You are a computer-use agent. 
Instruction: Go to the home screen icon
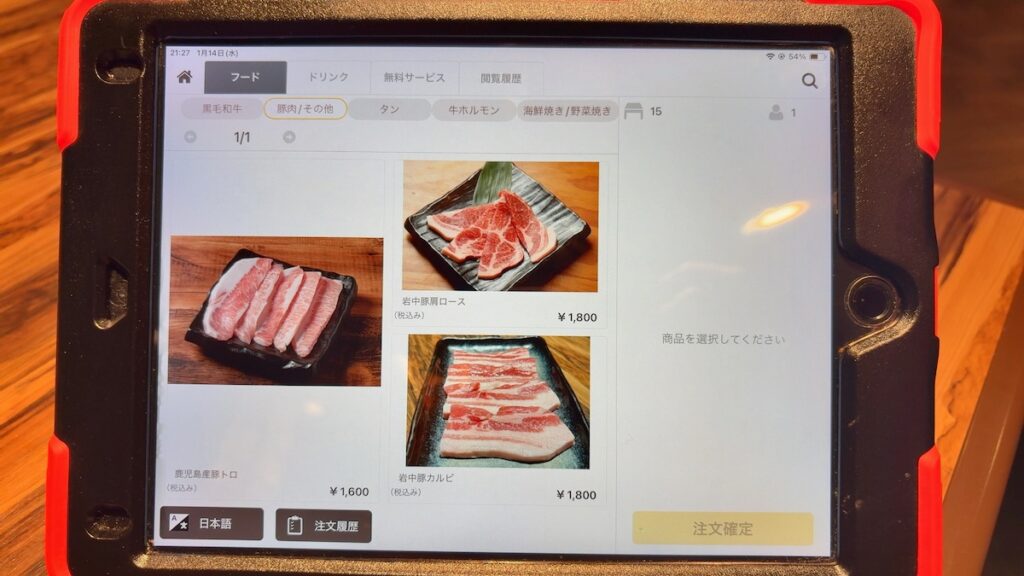pyautogui.click(x=184, y=77)
